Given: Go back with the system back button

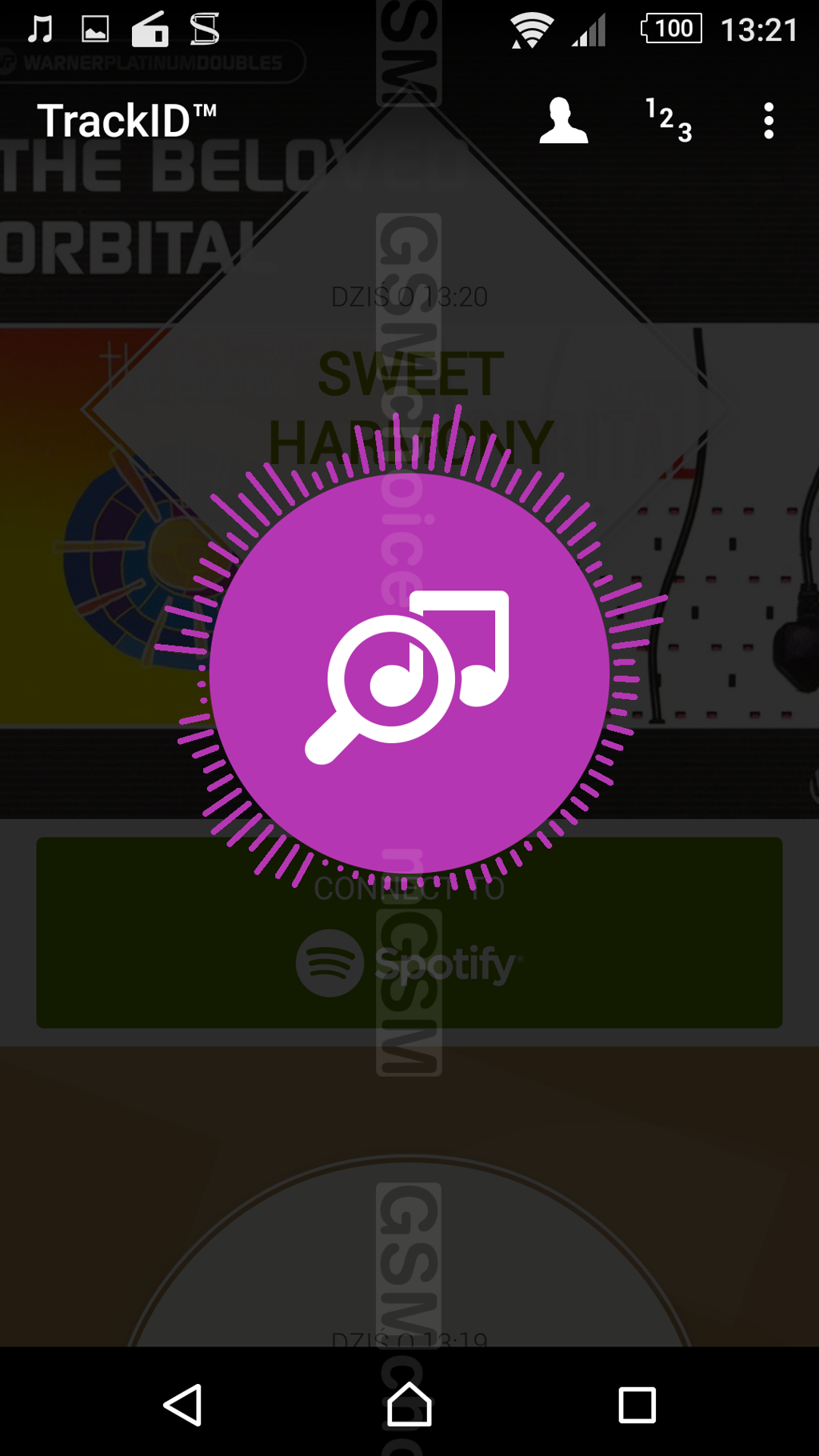Looking at the screenshot, I should click(x=183, y=1405).
